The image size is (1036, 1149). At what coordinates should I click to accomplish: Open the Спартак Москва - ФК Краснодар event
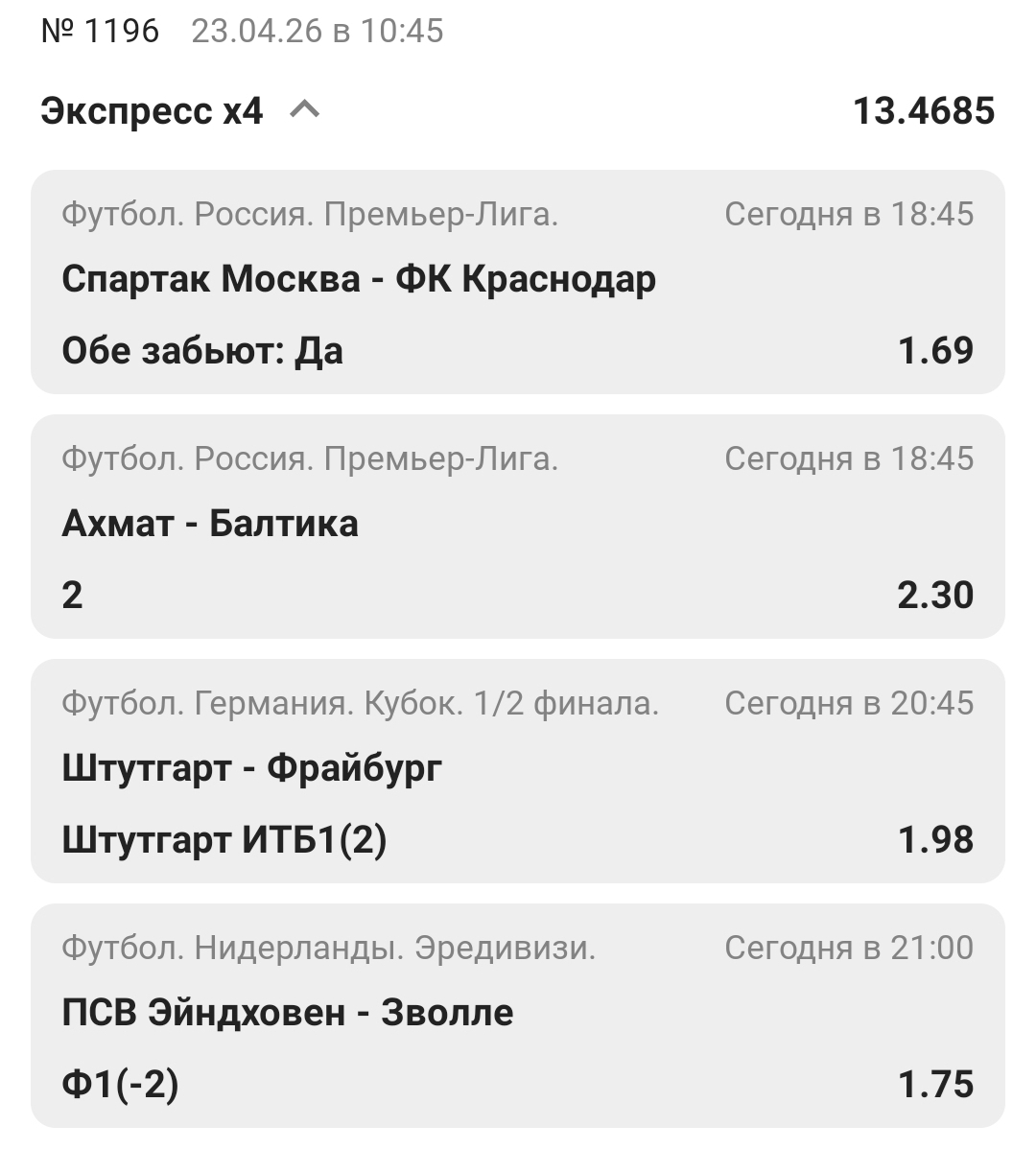click(359, 280)
